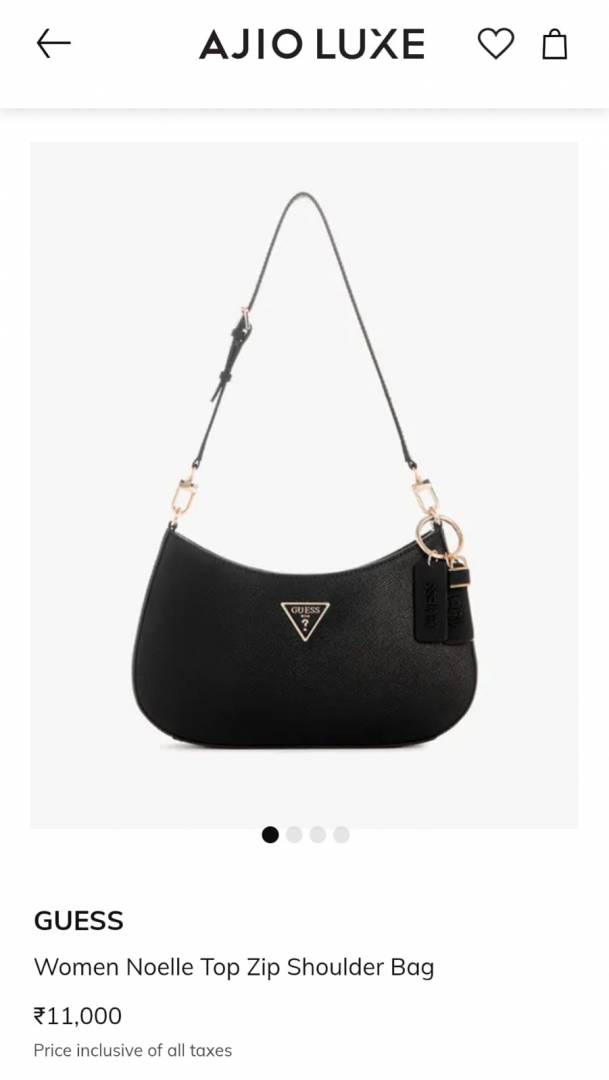This screenshot has height=1080, width=609.
Task: Jump to the second product image dot
Action: 294,835
